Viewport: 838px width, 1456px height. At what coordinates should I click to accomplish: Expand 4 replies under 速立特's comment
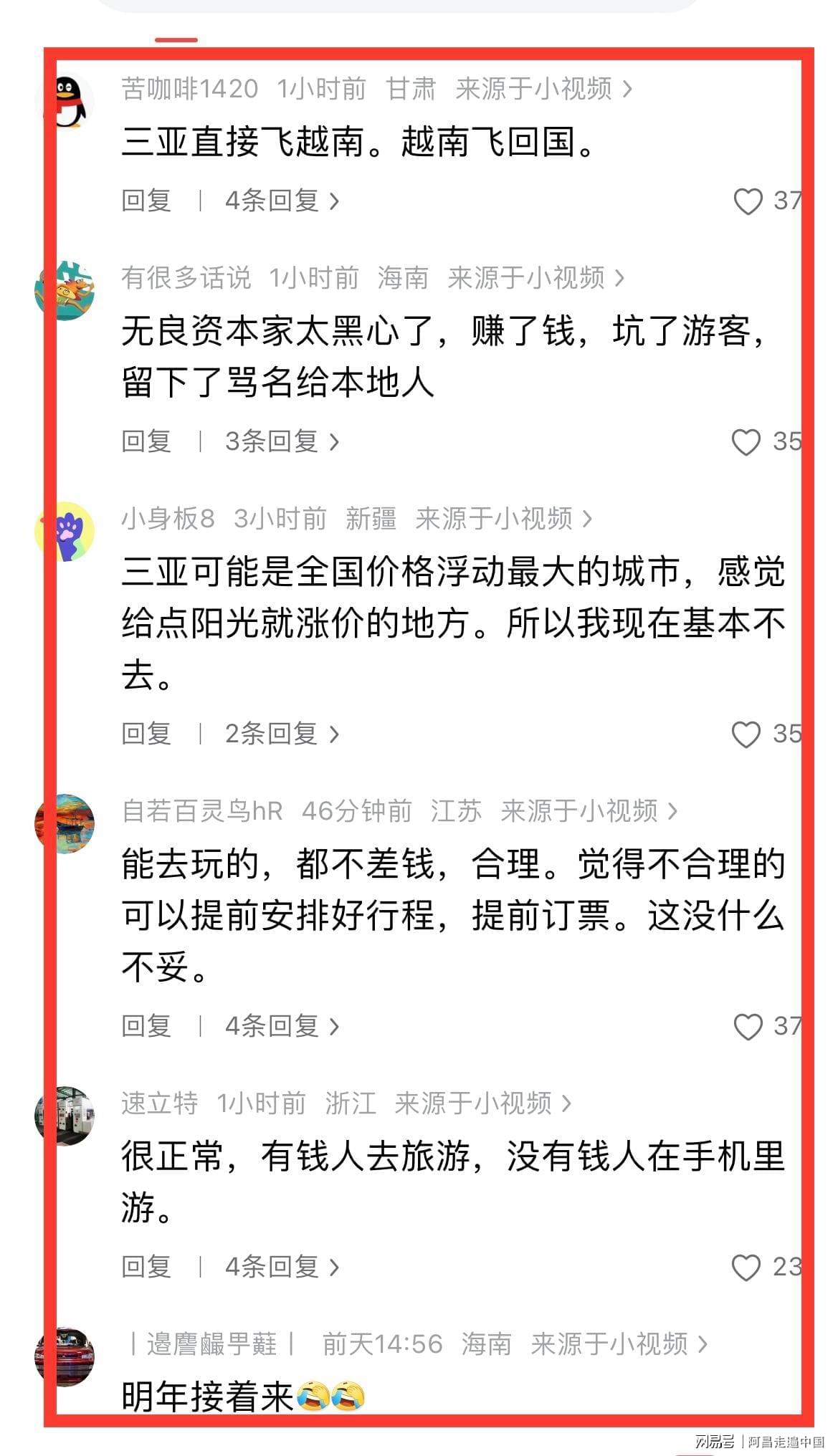[281, 1267]
